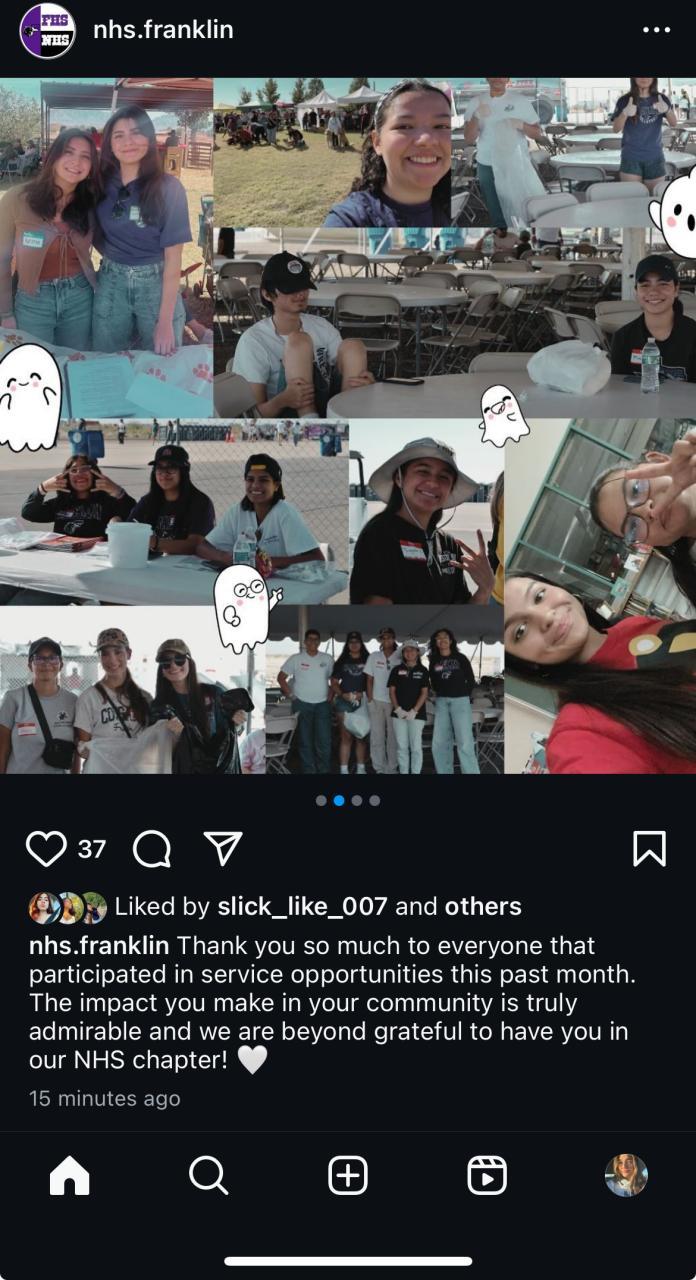
Task: Open the nhs.franklin profile picture
Action: coord(47,30)
